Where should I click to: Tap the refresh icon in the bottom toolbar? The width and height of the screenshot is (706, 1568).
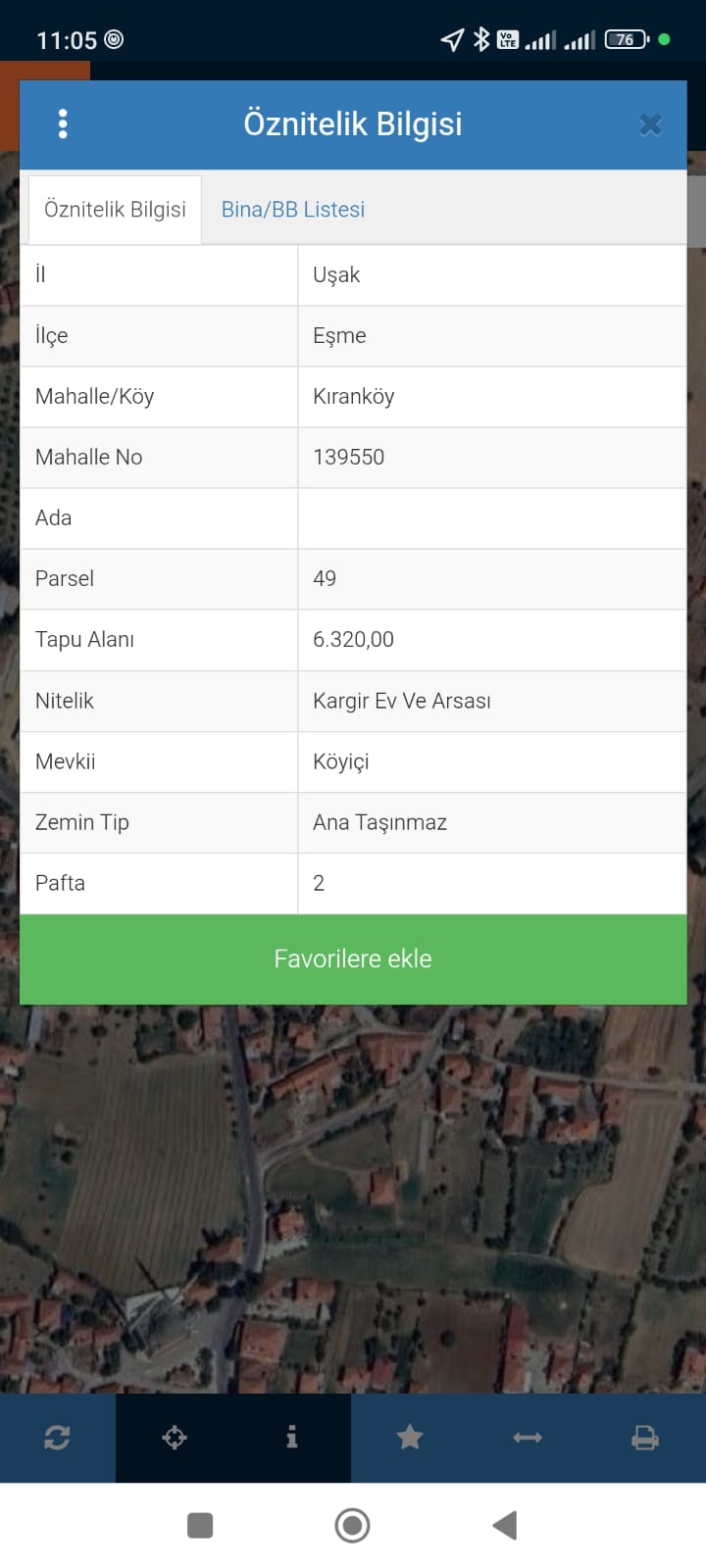(x=57, y=1438)
